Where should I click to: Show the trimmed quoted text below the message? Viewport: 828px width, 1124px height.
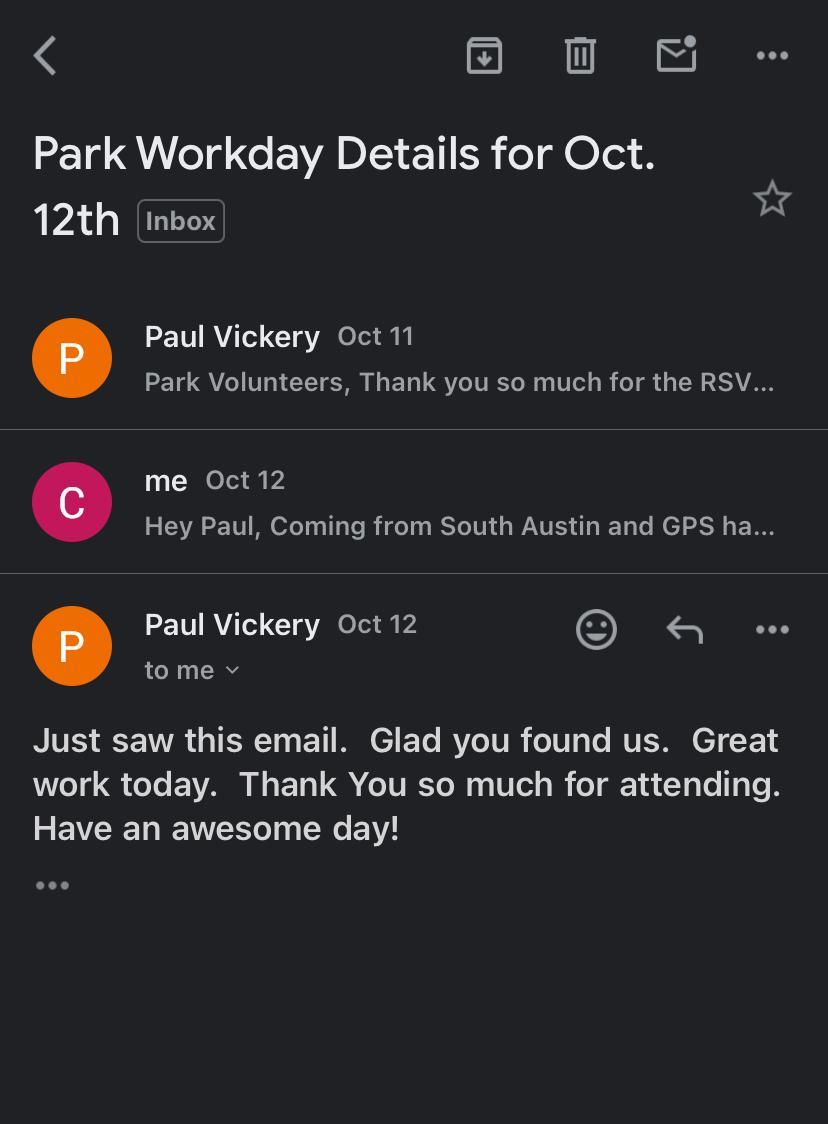(52, 885)
